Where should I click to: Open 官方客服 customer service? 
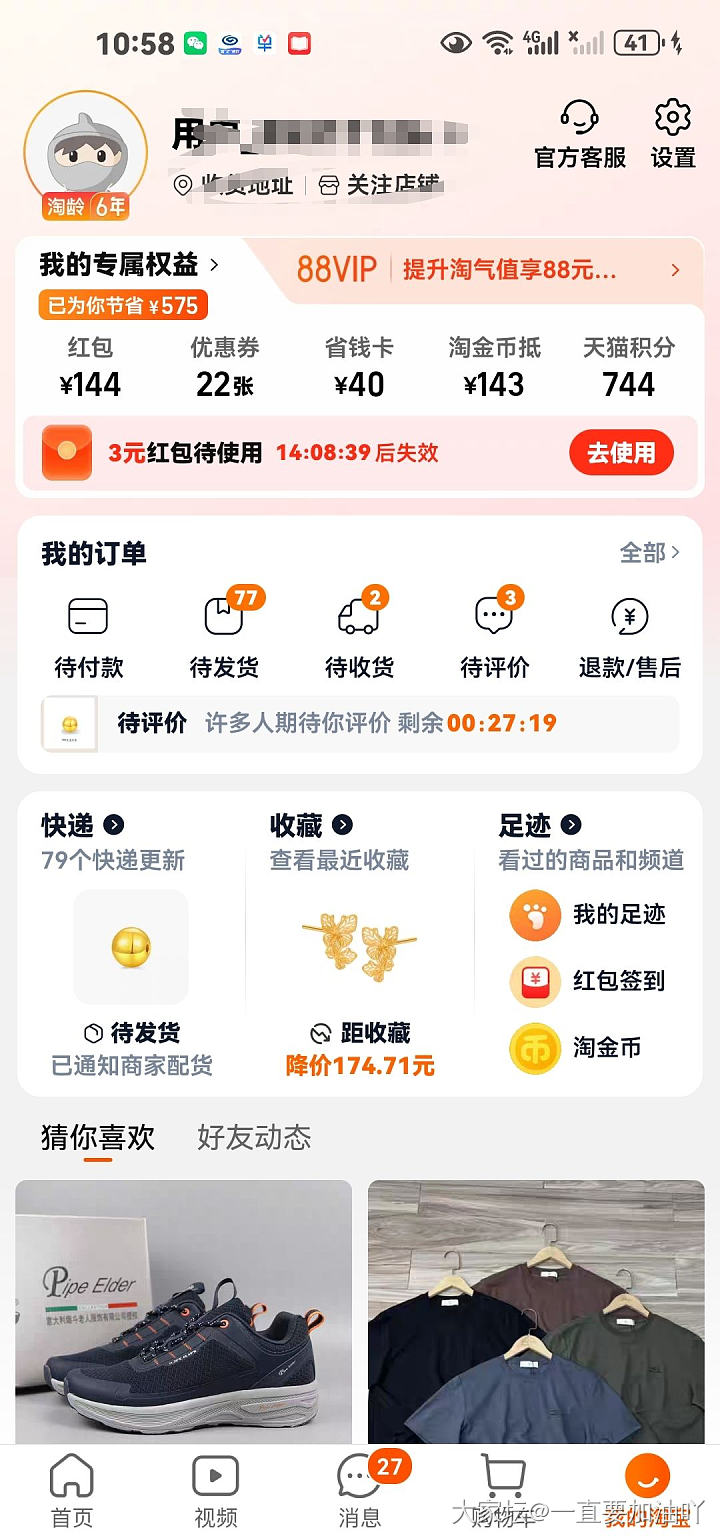579,135
